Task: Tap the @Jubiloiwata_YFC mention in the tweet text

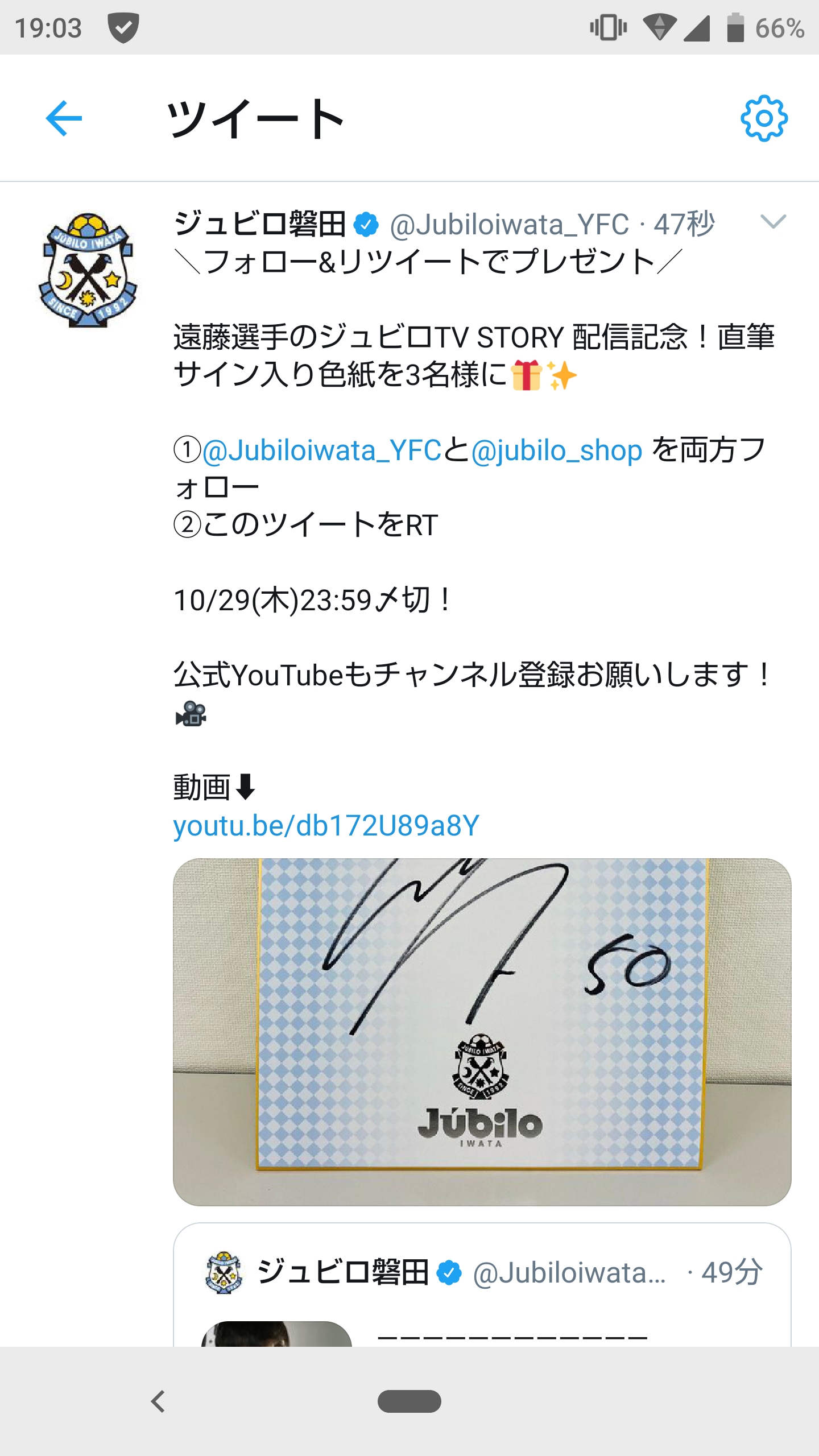Action: 322,450
